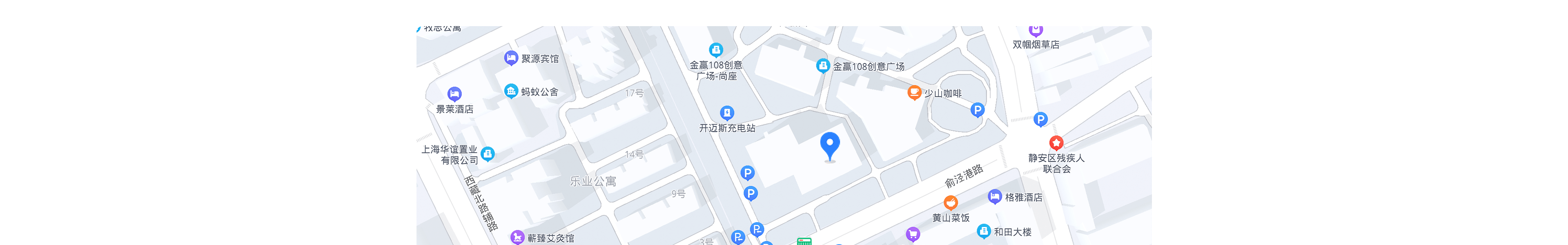
Task: Select the 黄山菜饭 restaurant marker
Action: point(950,203)
